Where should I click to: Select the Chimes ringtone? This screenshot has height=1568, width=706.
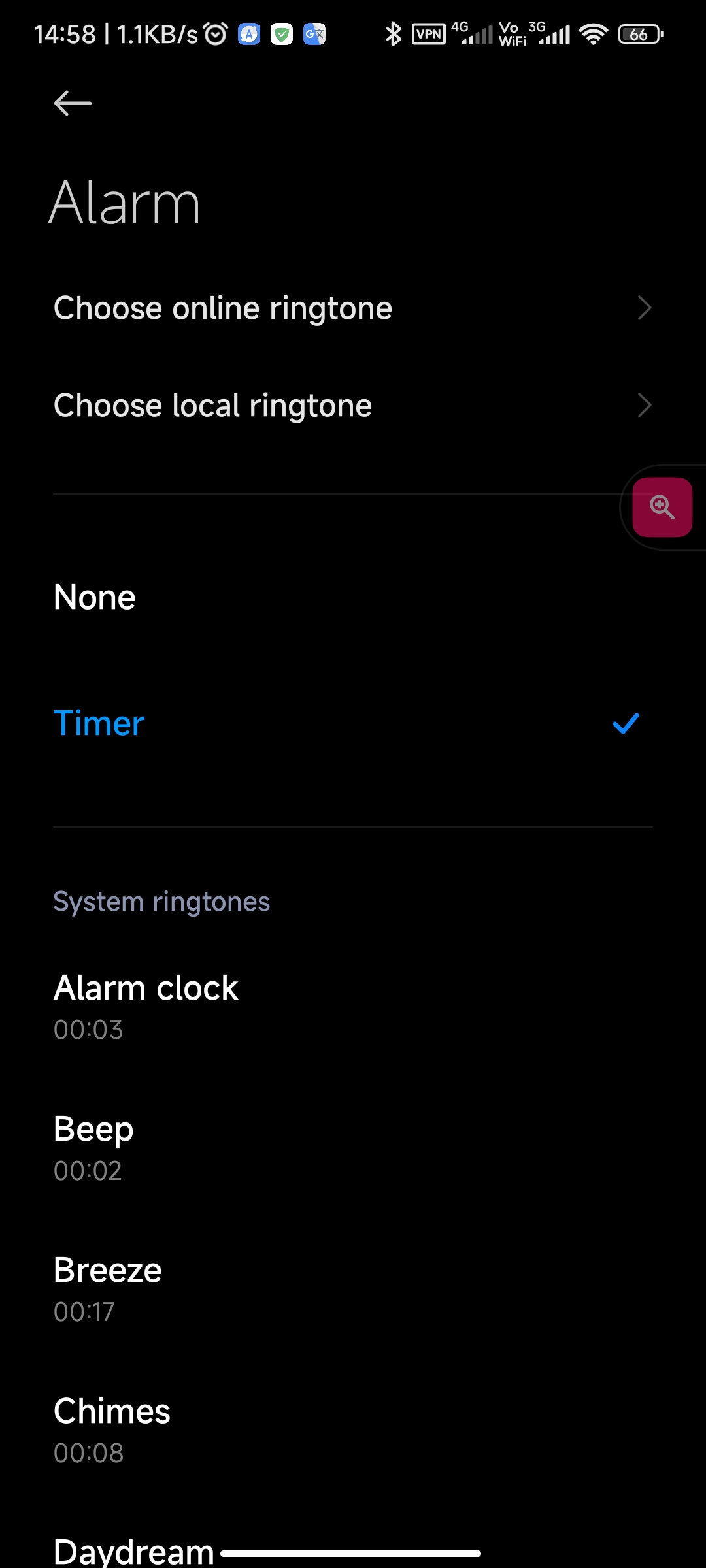tap(353, 1430)
